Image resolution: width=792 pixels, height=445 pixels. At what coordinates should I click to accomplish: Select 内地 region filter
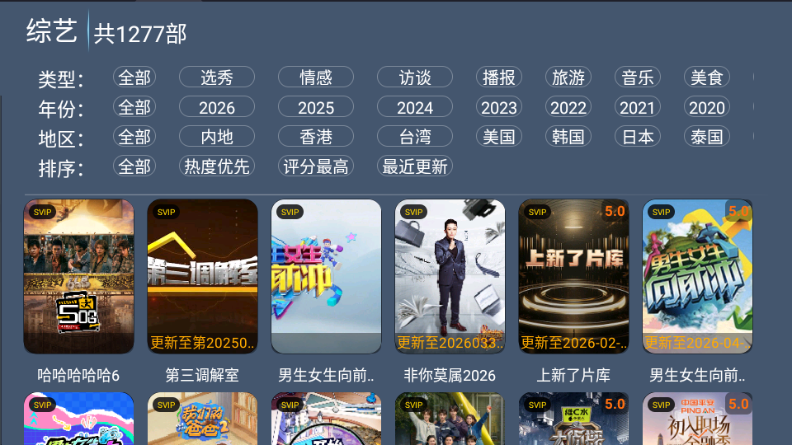(x=217, y=137)
